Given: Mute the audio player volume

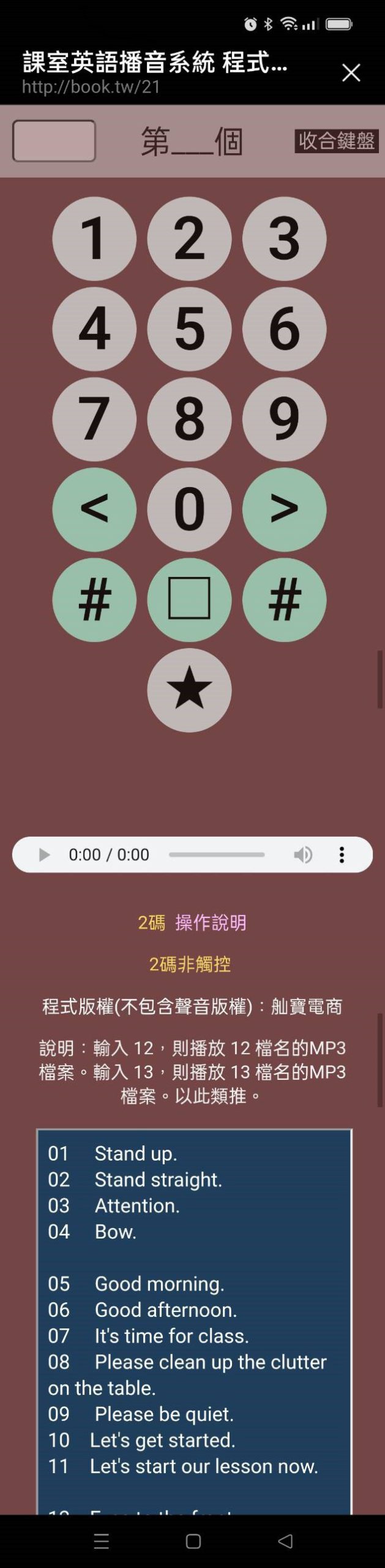Looking at the screenshot, I should pyautogui.click(x=302, y=854).
